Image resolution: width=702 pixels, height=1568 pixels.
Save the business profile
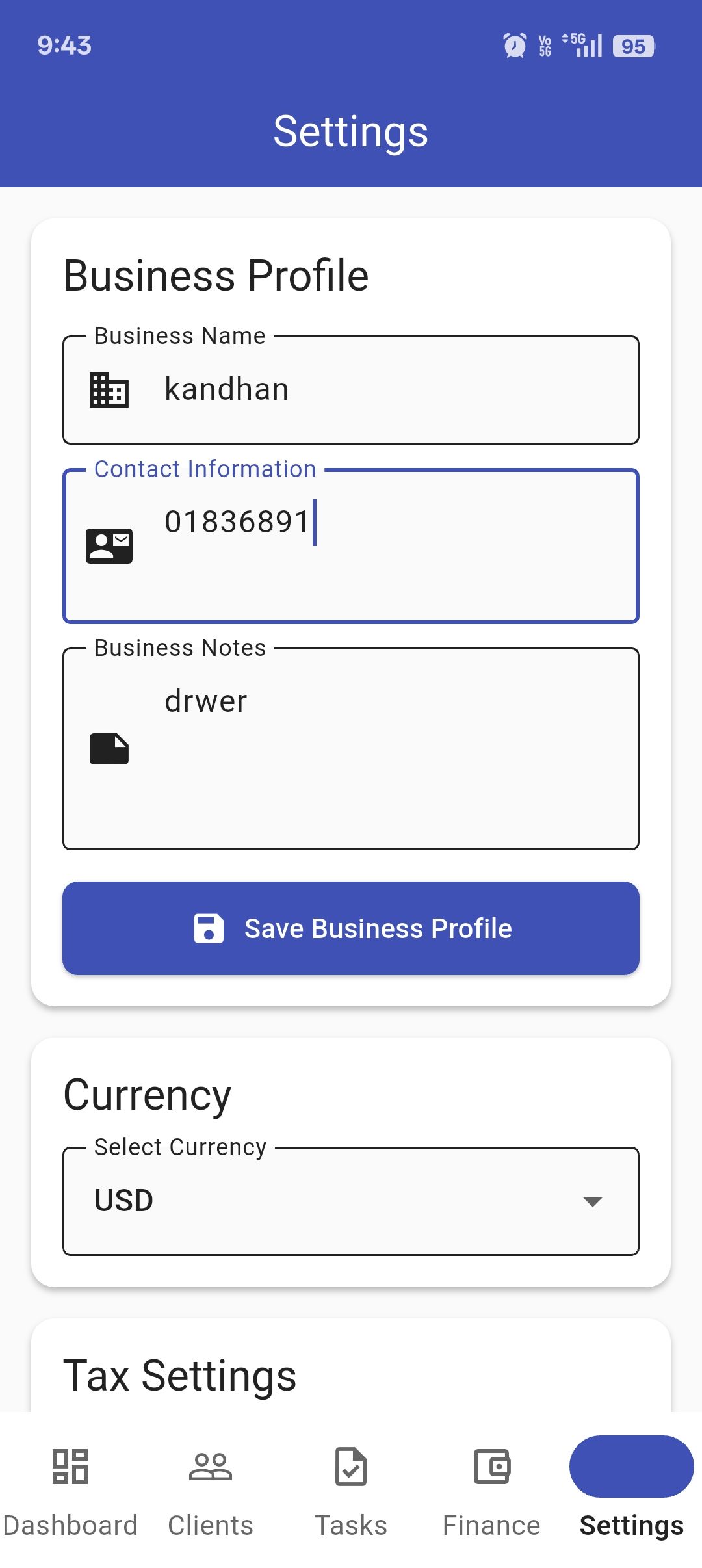[x=351, y=928]
